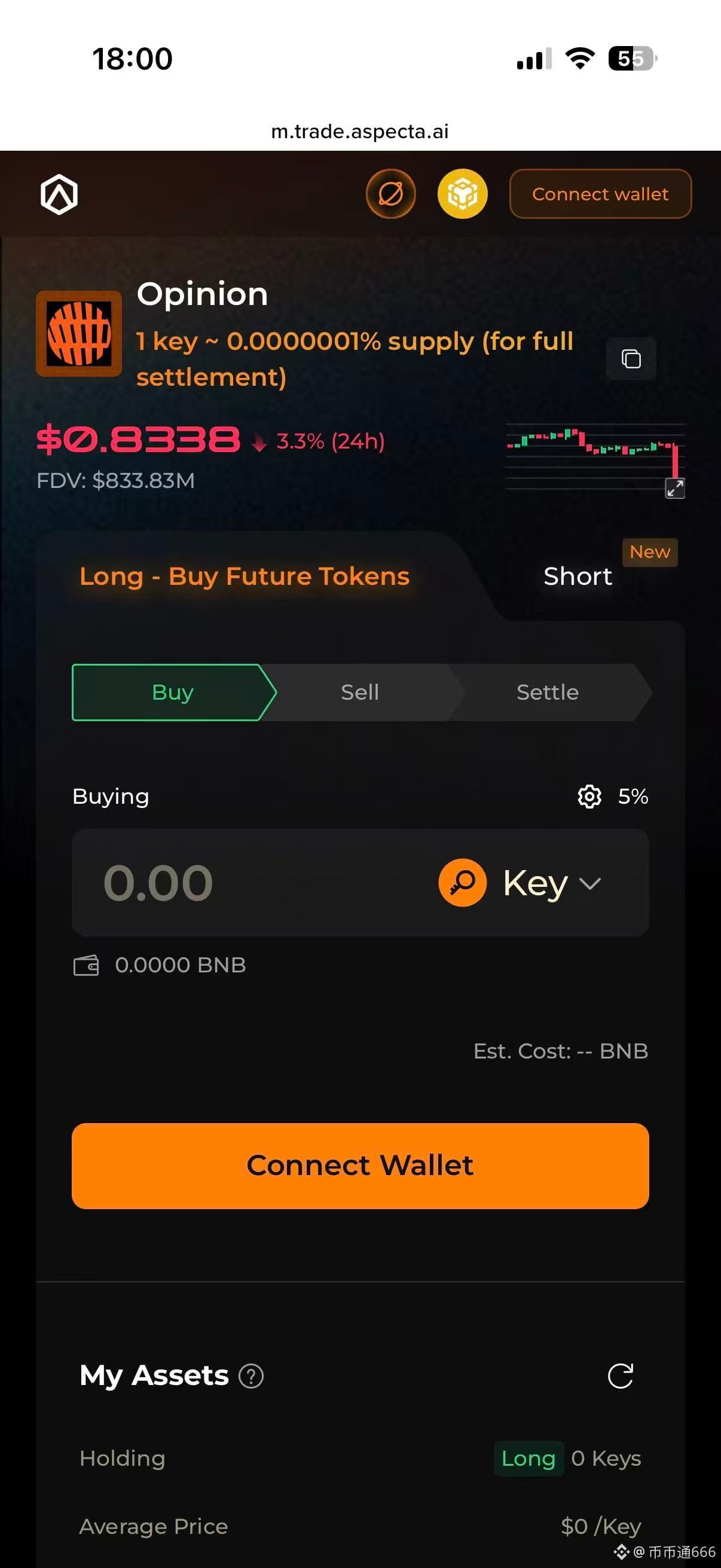Copy the Opinion key info
Image resolution: width=721 pixels, height=1568 pixels.
(x=631, y=359)
